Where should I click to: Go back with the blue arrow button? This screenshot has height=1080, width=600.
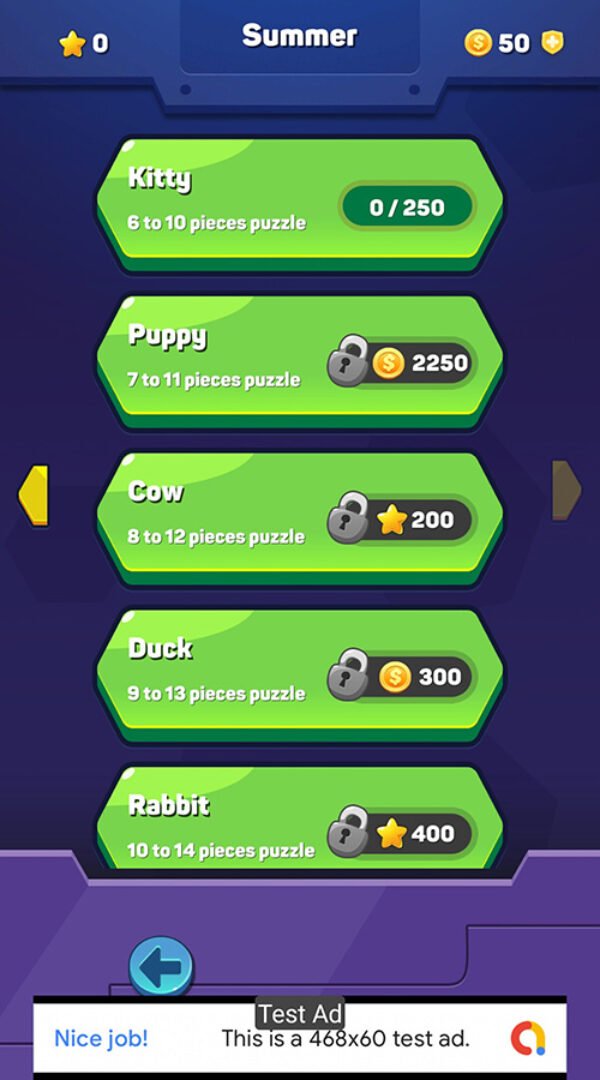tap(161, 967)
